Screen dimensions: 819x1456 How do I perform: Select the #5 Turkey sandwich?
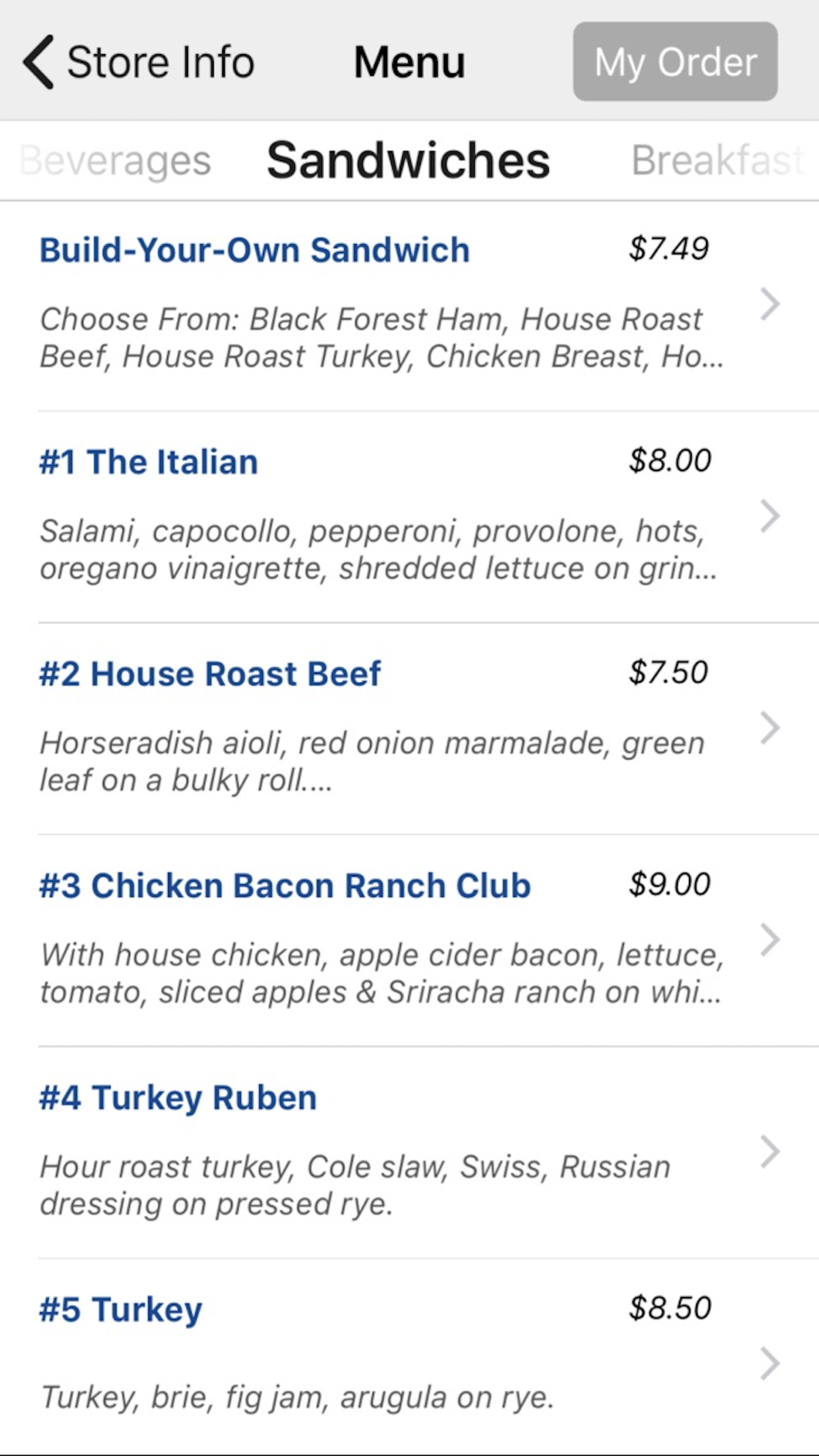[409, 1357]
